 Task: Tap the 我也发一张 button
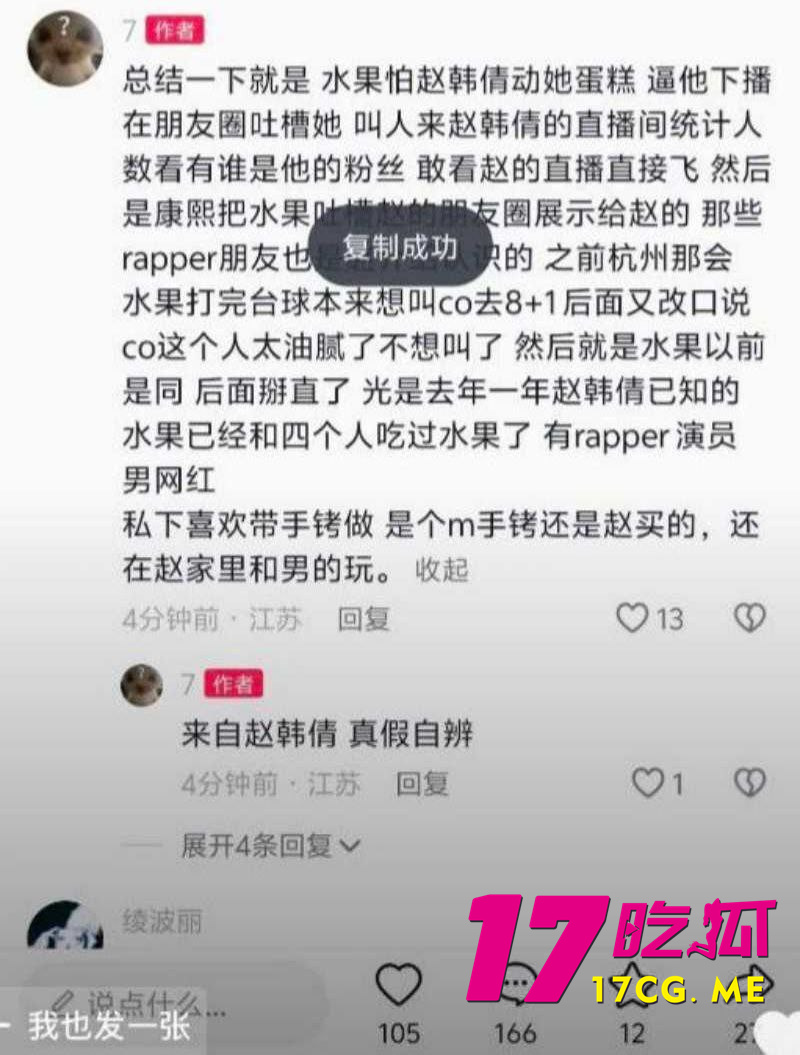108,1027
